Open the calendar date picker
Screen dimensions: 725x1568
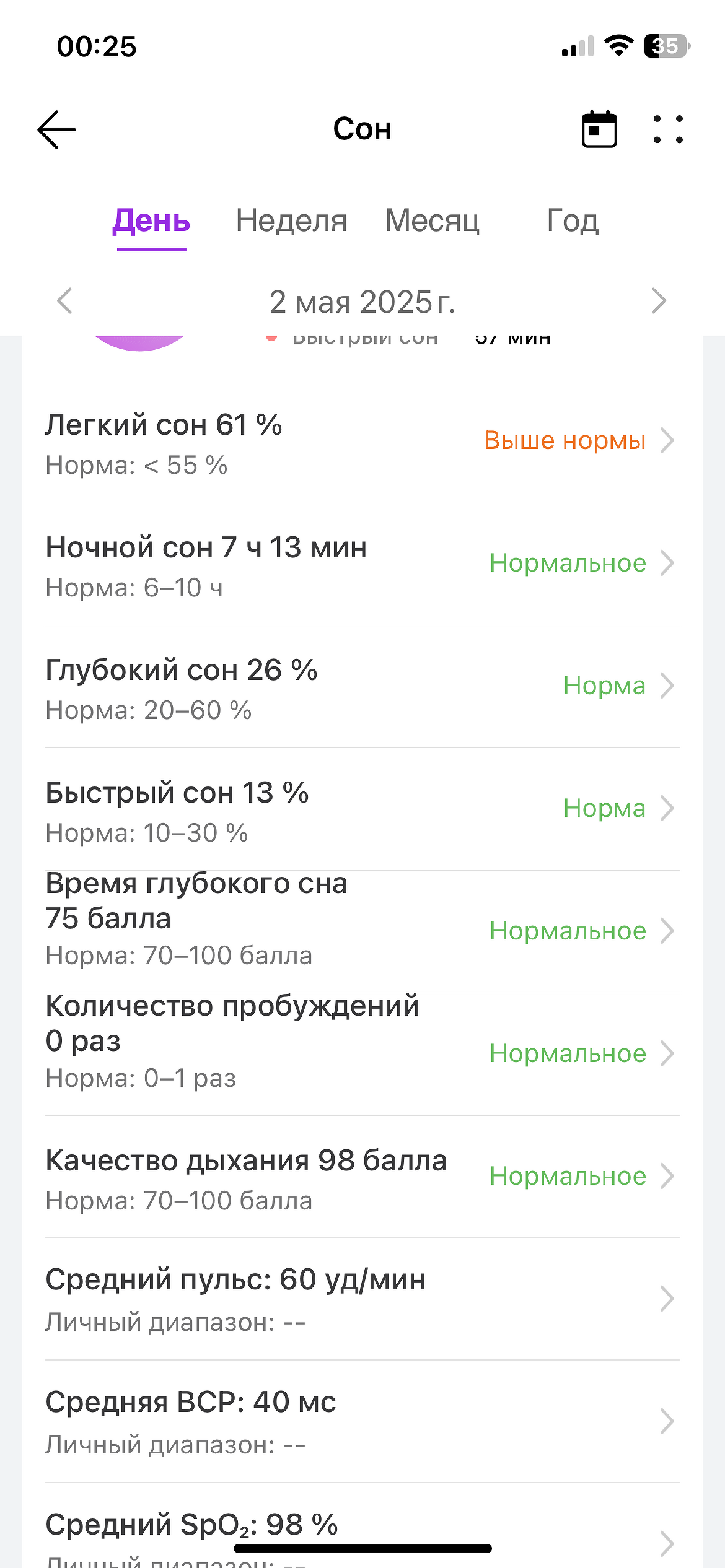click(599, 129)
